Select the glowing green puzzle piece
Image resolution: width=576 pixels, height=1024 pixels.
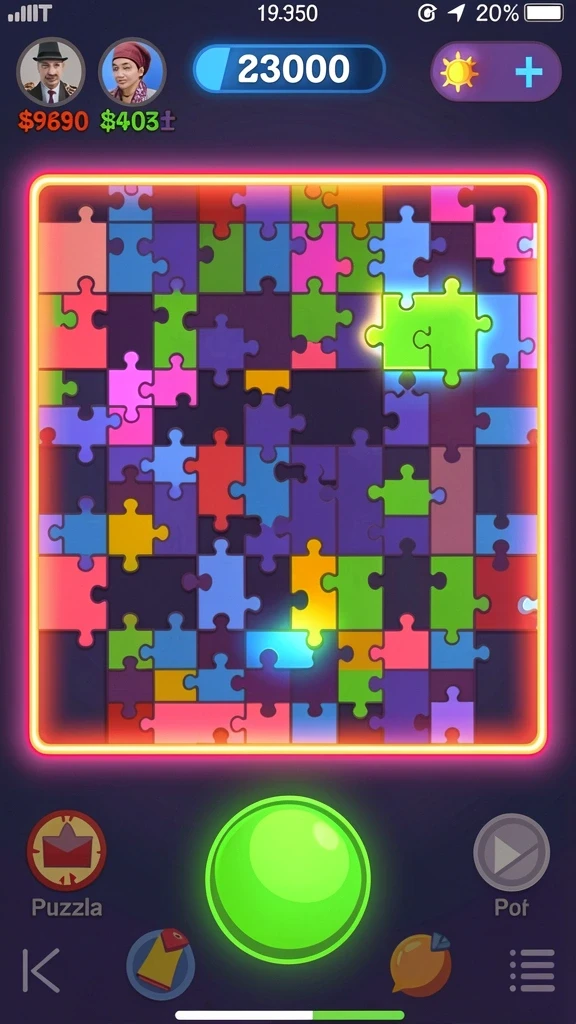pos(429,330)
